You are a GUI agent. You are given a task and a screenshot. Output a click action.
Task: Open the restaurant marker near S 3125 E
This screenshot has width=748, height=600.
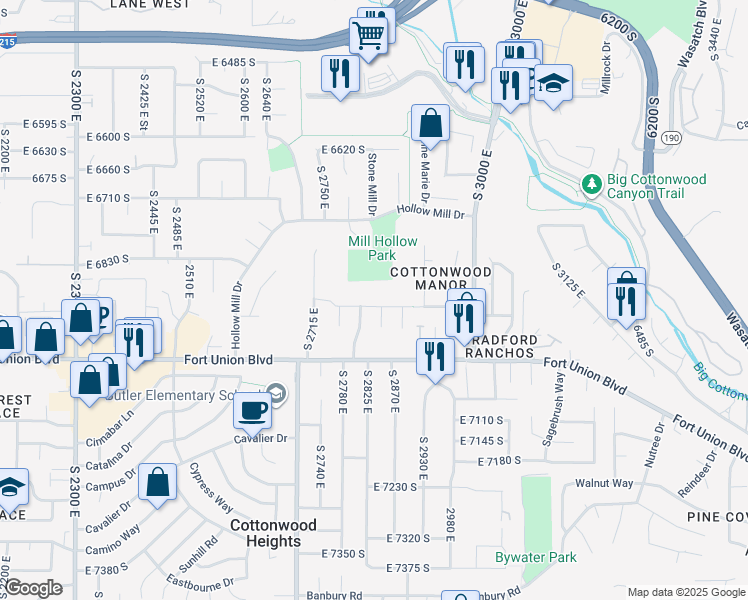point(626,305)
